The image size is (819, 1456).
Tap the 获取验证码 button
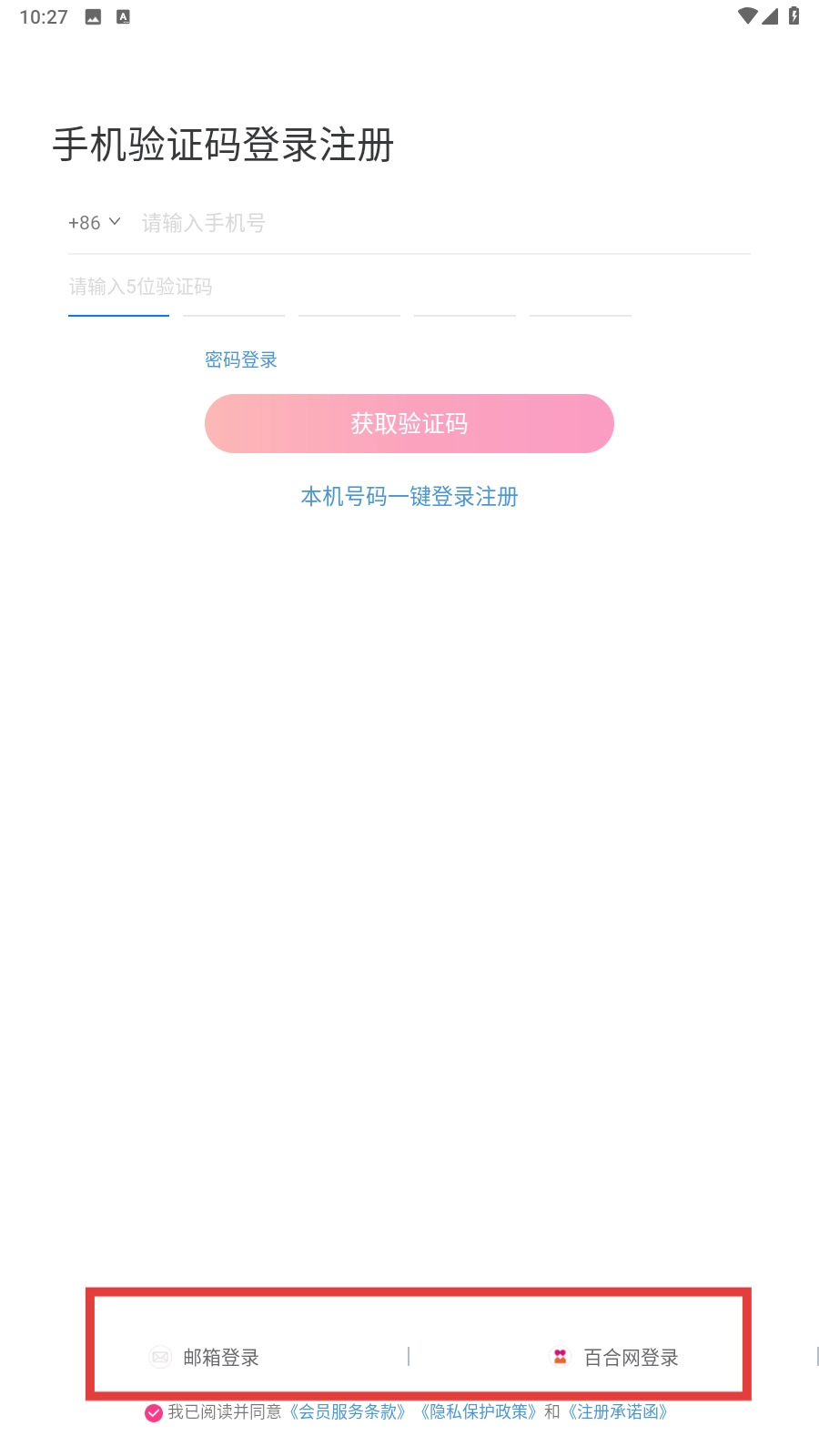409,424
